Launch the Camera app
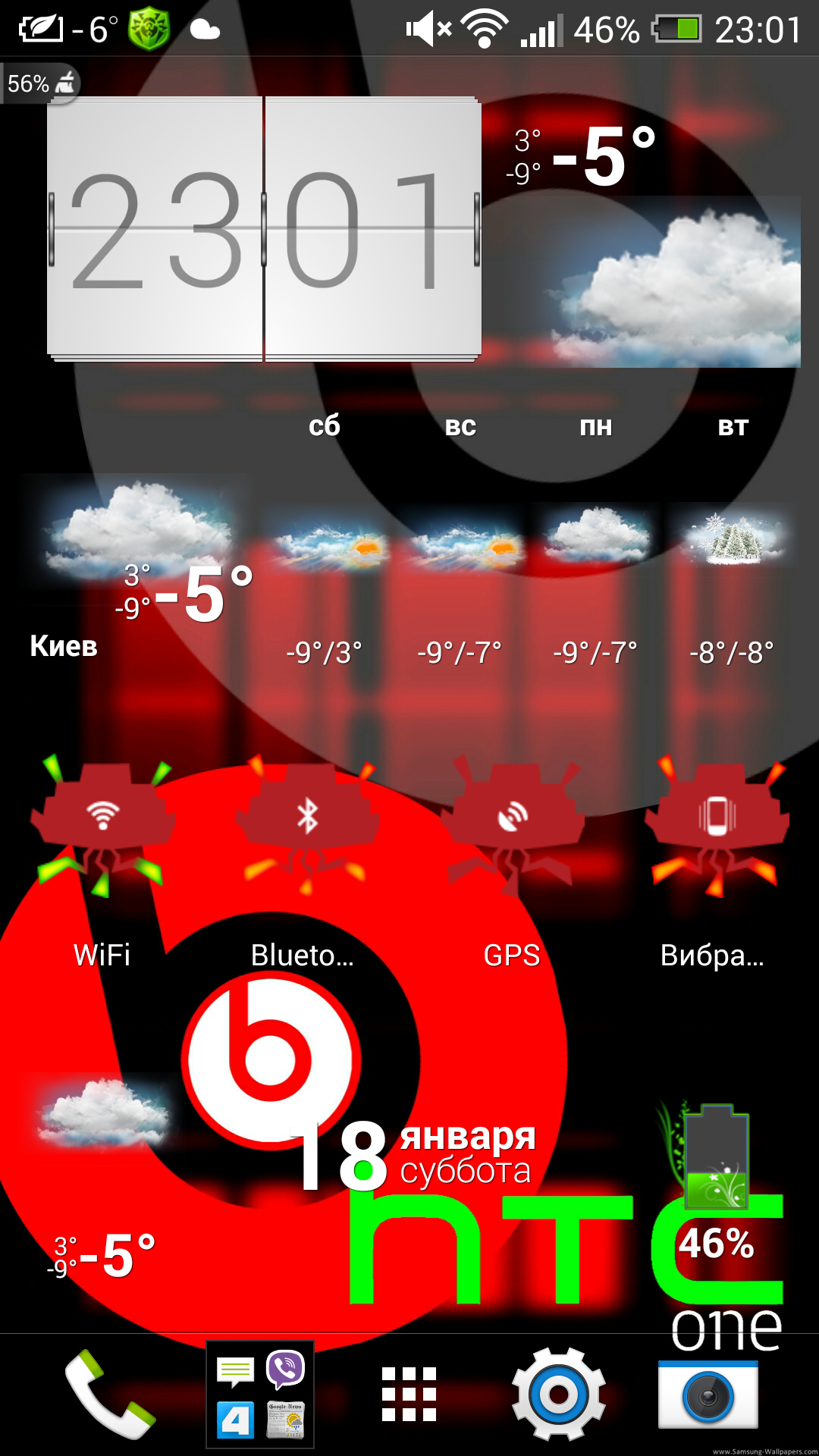The image size is (819, 1456). pyautogui.click(x=708, y=1395)
